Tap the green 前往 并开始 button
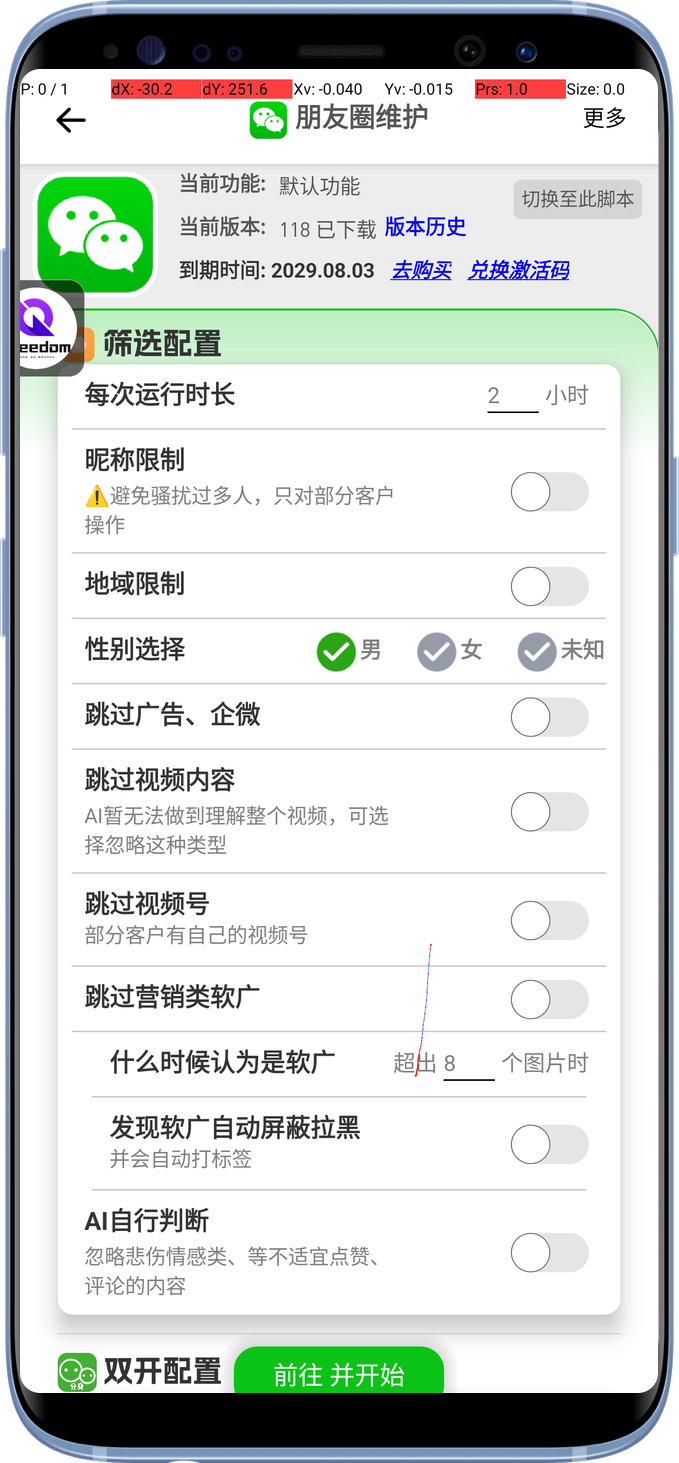679x1463 pixels. (338, 1373)
